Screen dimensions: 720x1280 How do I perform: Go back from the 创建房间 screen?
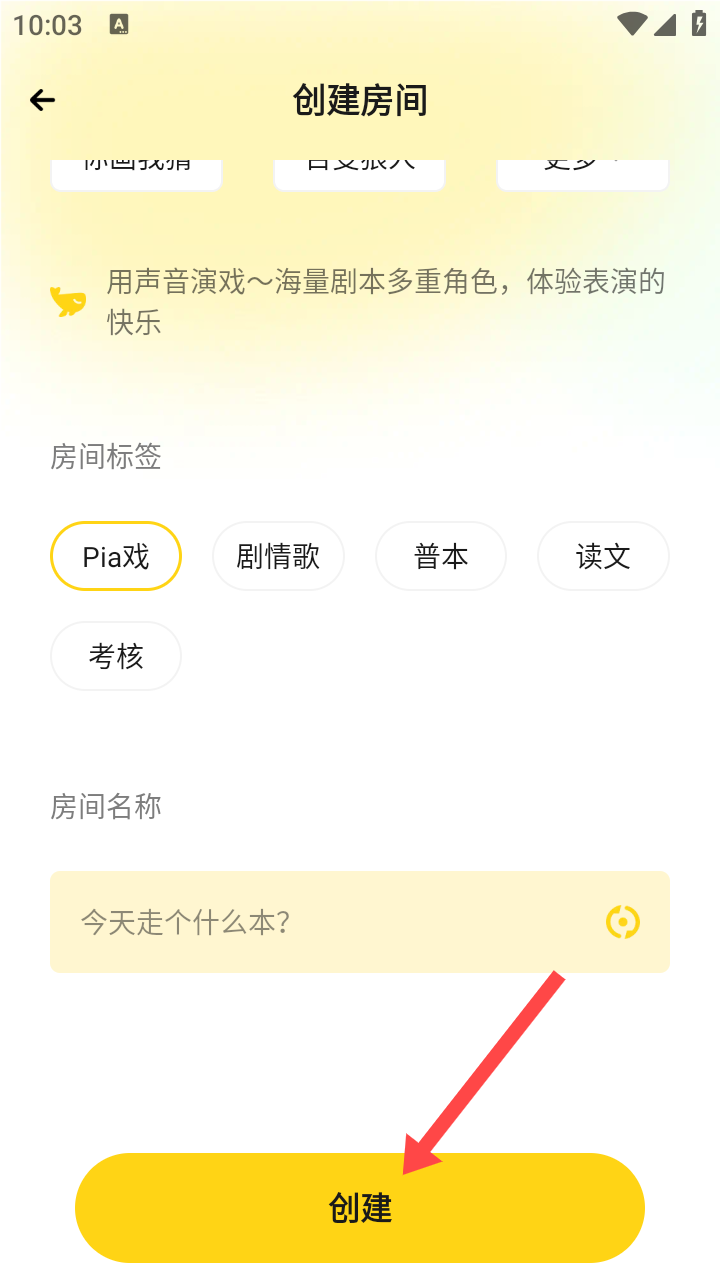pyautogui.click(x=42, y=100)
